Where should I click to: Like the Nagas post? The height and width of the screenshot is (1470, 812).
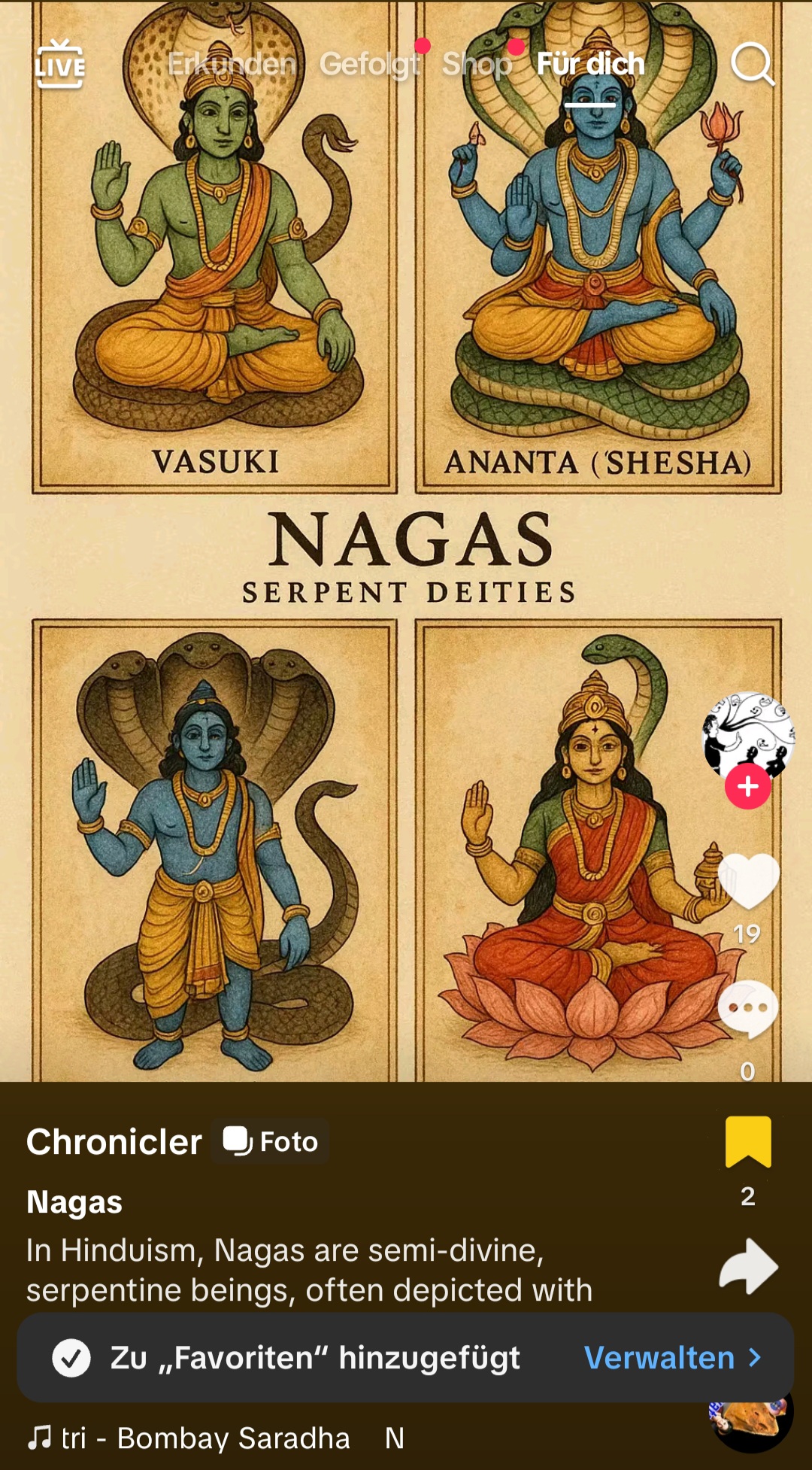coord(748,881)
